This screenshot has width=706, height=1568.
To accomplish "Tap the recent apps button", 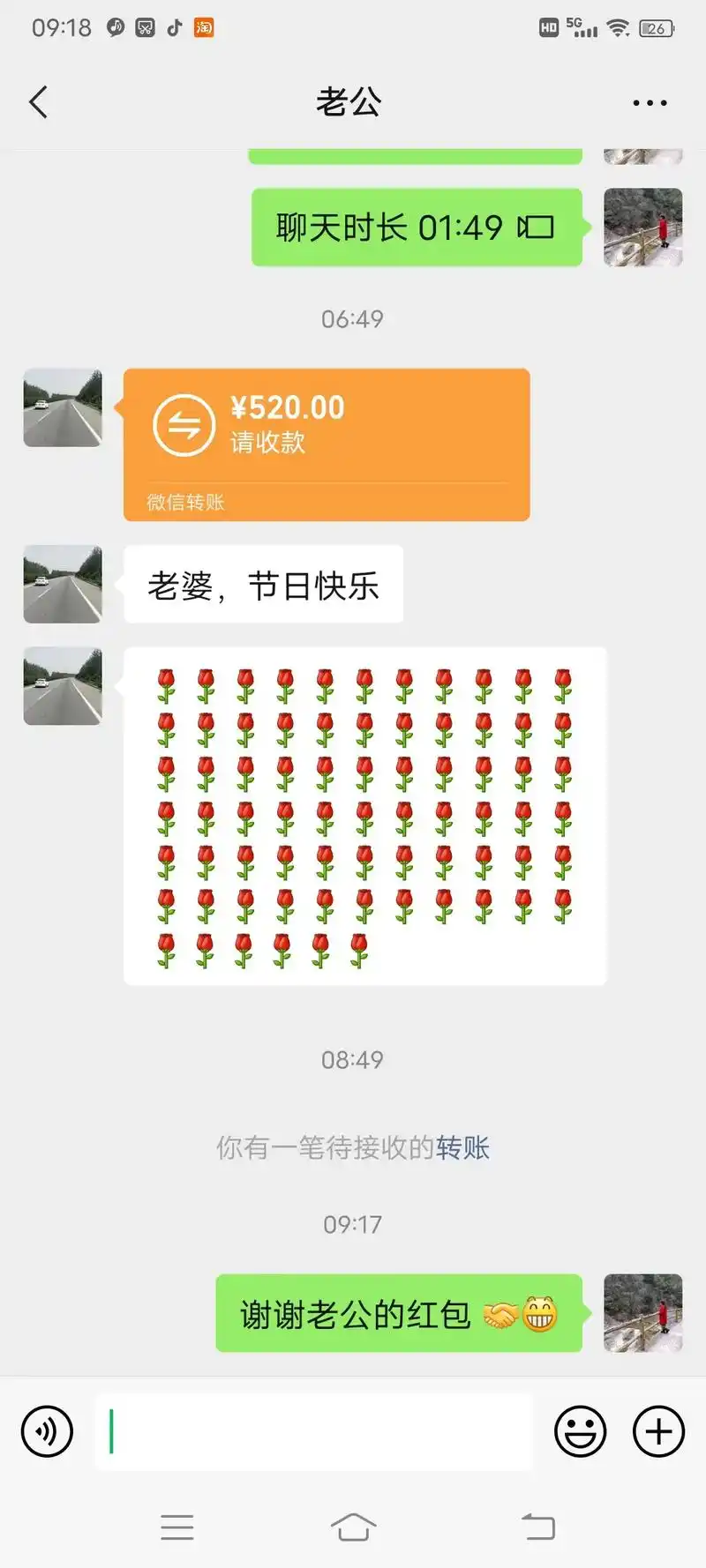I will (176, 1526).
